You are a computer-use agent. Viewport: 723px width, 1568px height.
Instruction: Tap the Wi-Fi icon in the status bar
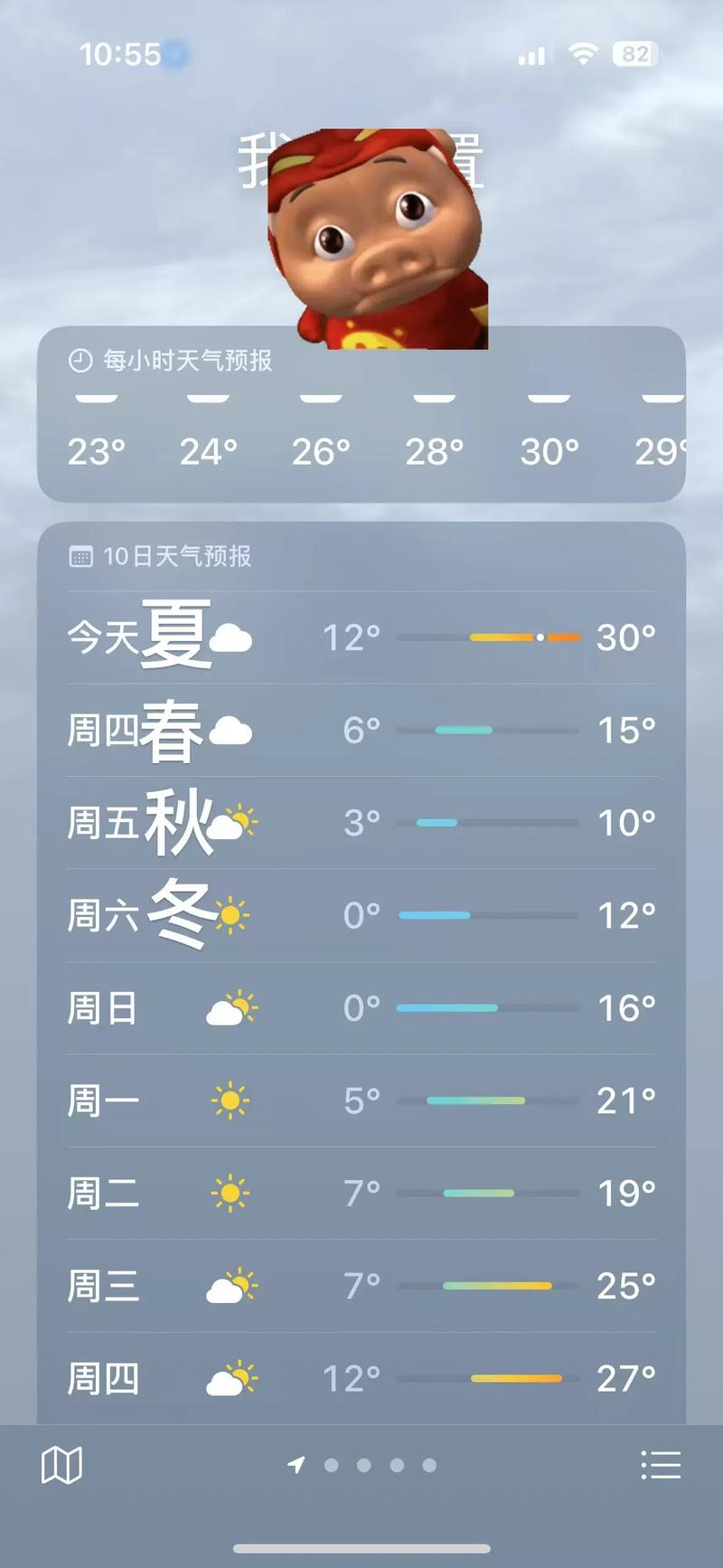pos(582,54)
